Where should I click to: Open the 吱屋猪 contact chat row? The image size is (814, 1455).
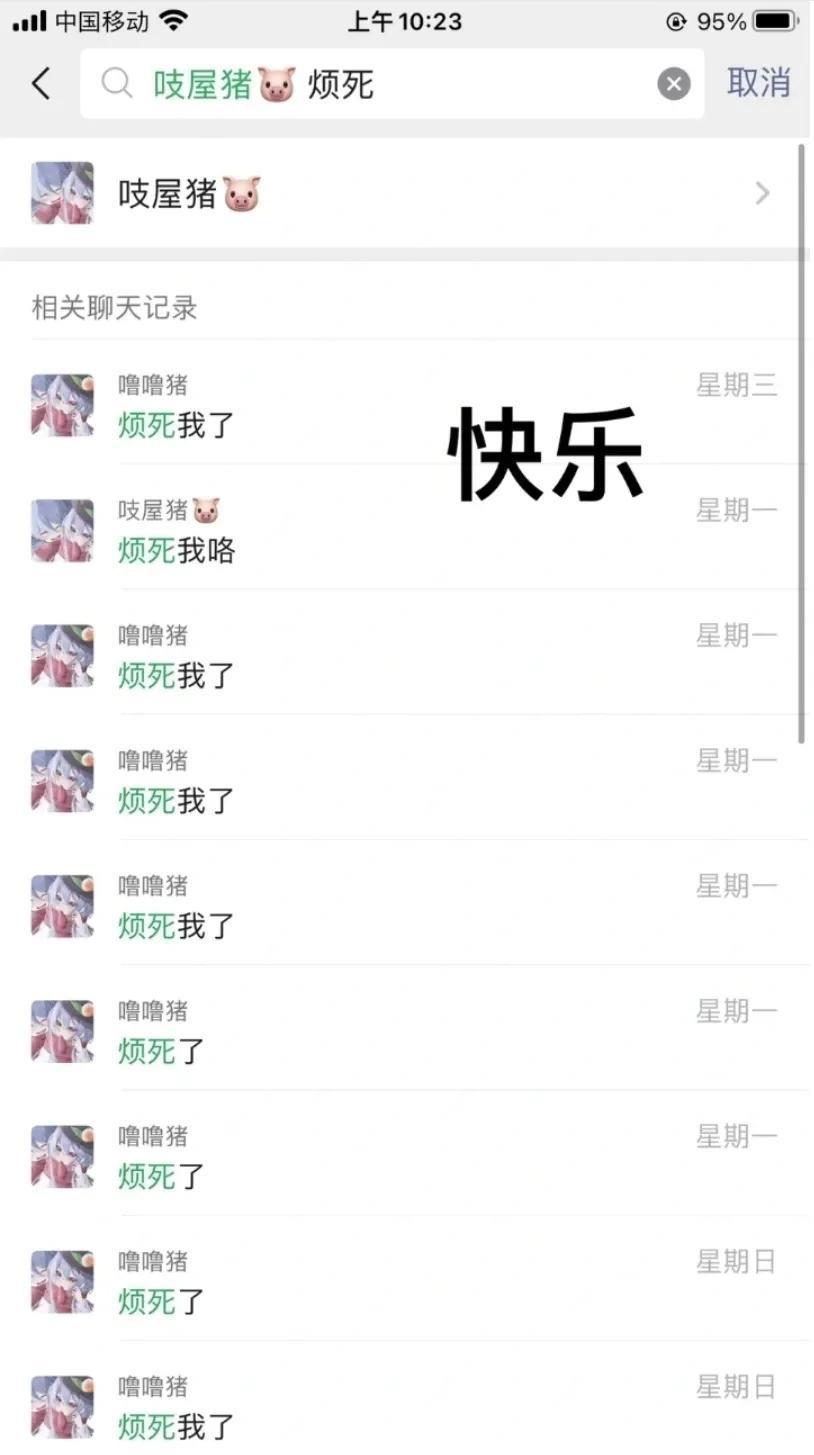[x=400, y=193]
